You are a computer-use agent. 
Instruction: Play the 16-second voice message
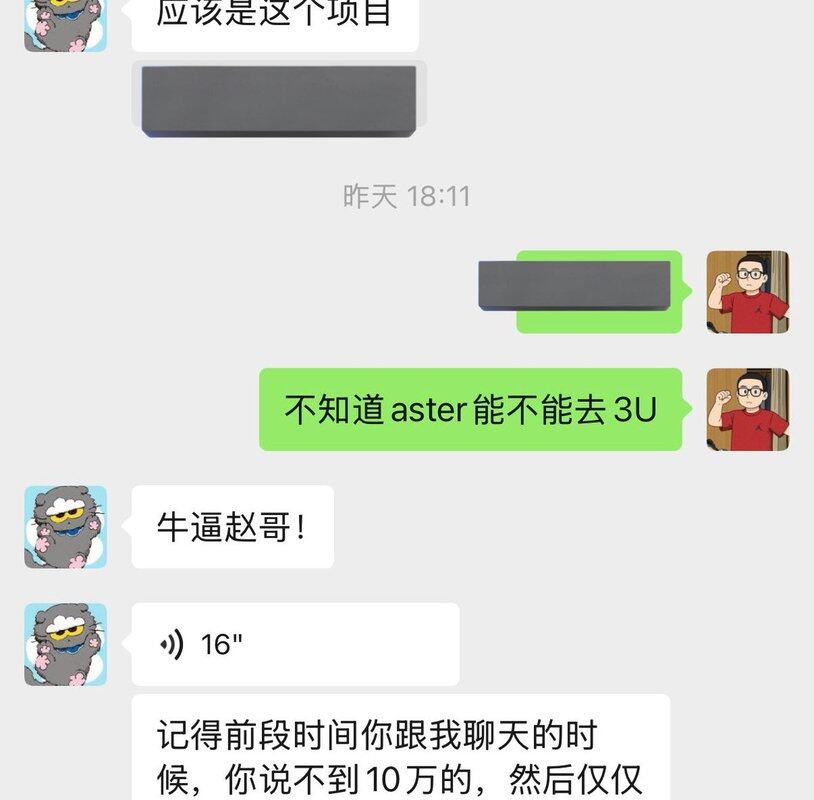coord(295,644)
